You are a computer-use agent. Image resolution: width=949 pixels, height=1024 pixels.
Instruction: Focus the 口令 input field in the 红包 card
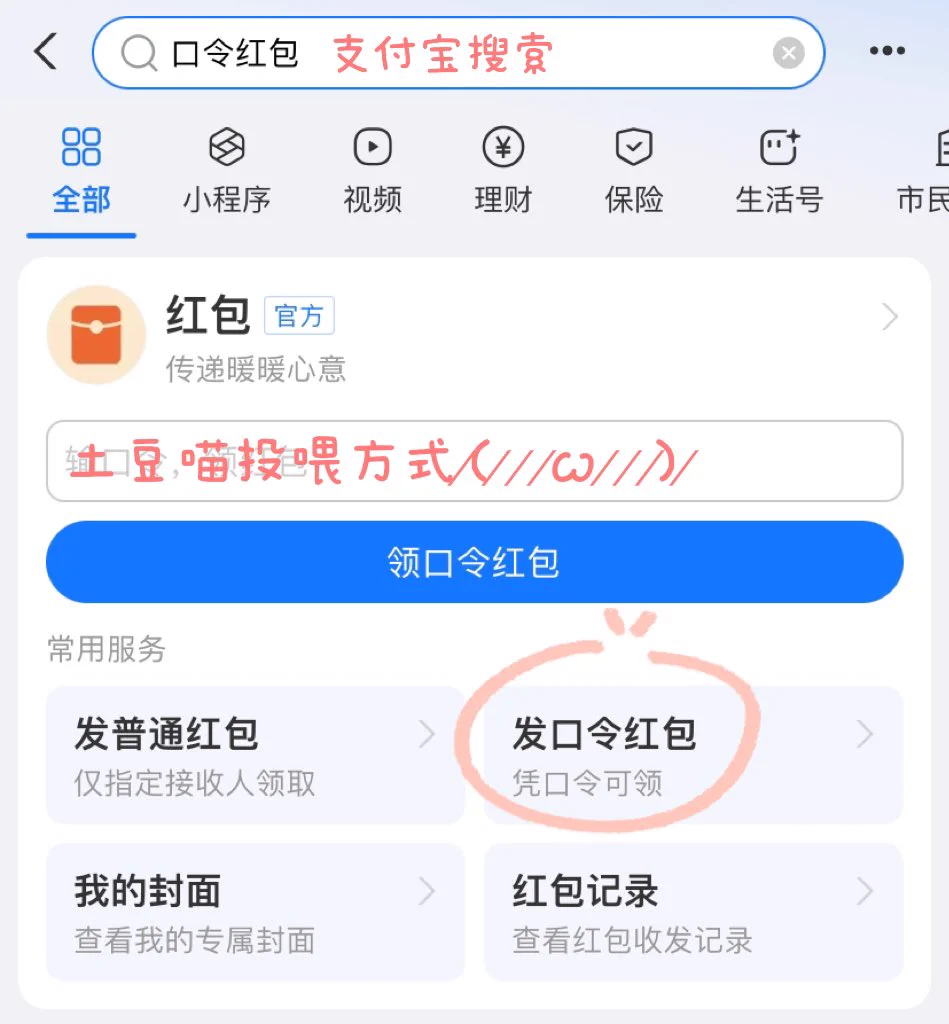coord(474,461)
